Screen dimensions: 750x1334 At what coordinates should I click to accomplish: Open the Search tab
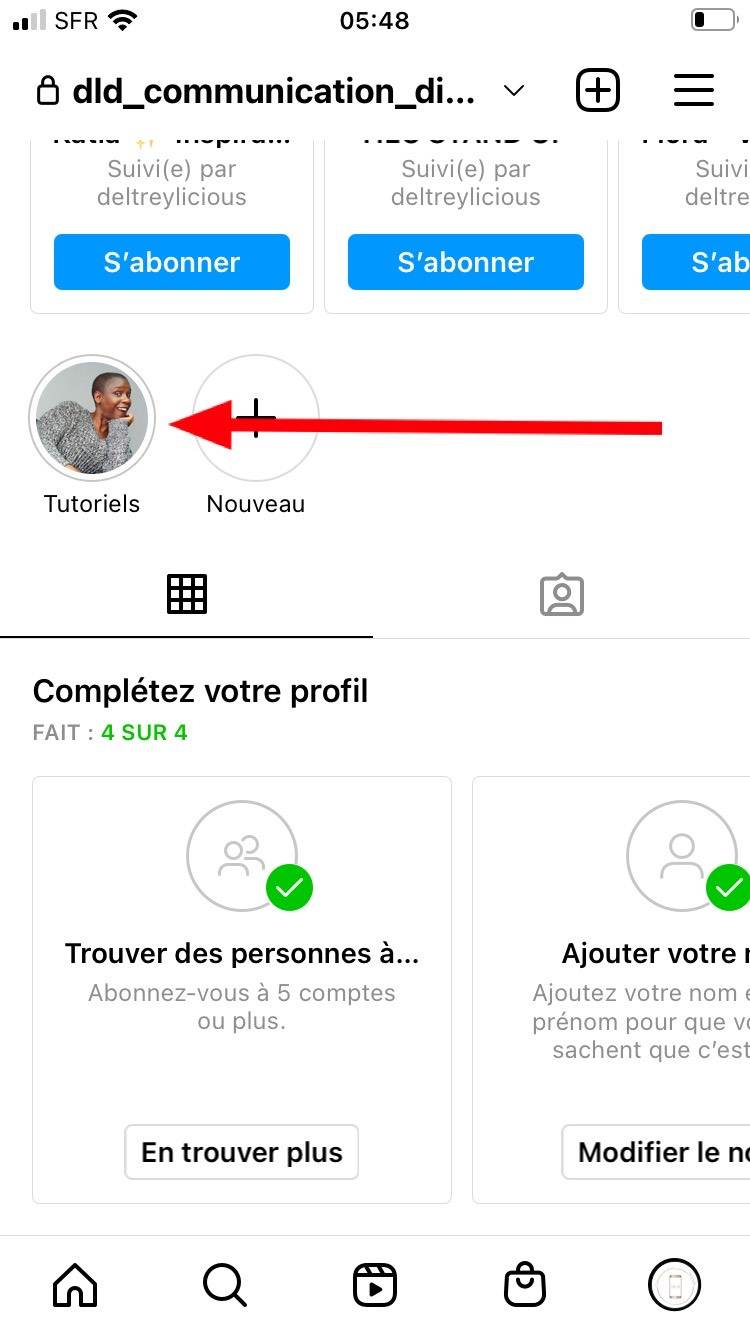point(224,1284)
